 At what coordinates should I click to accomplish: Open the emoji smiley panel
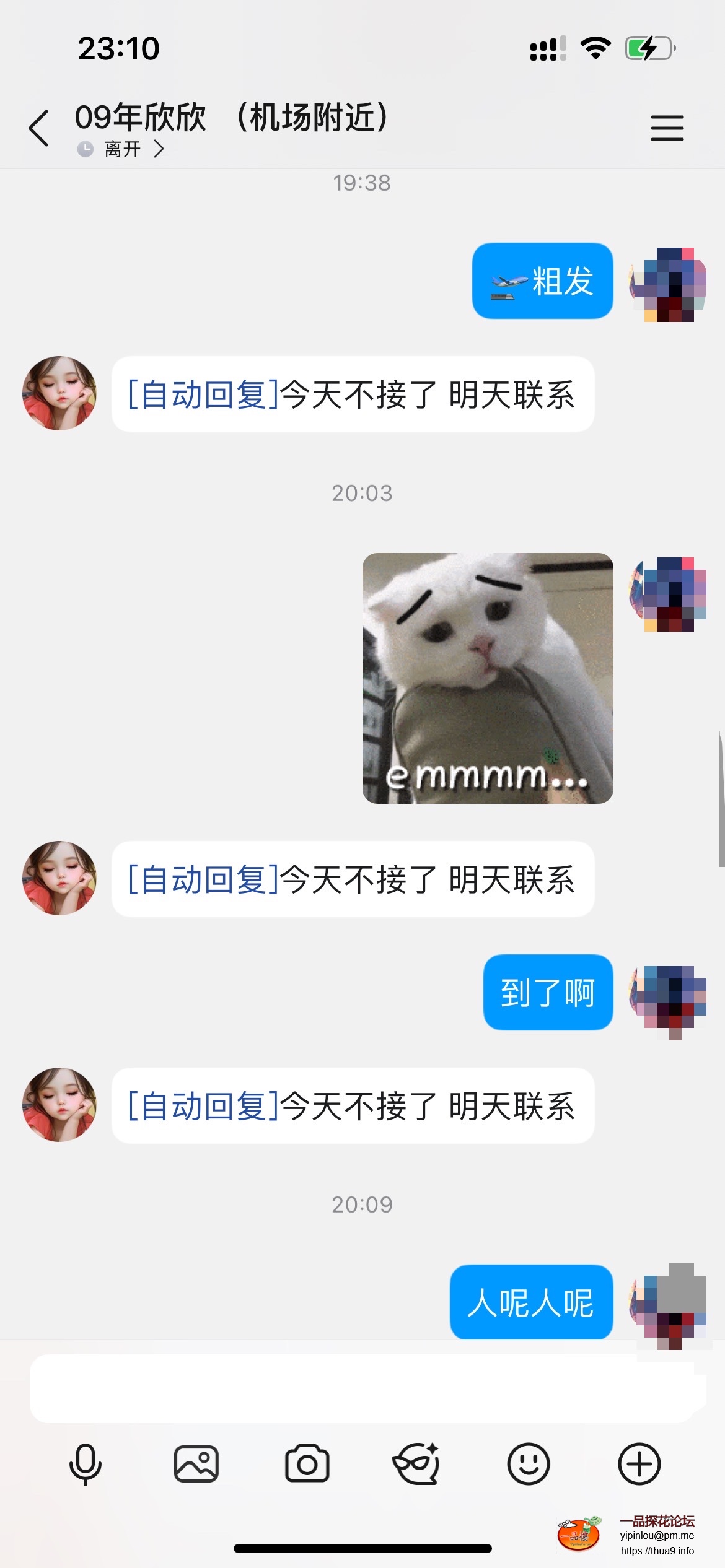click(x=528, y=1464)
